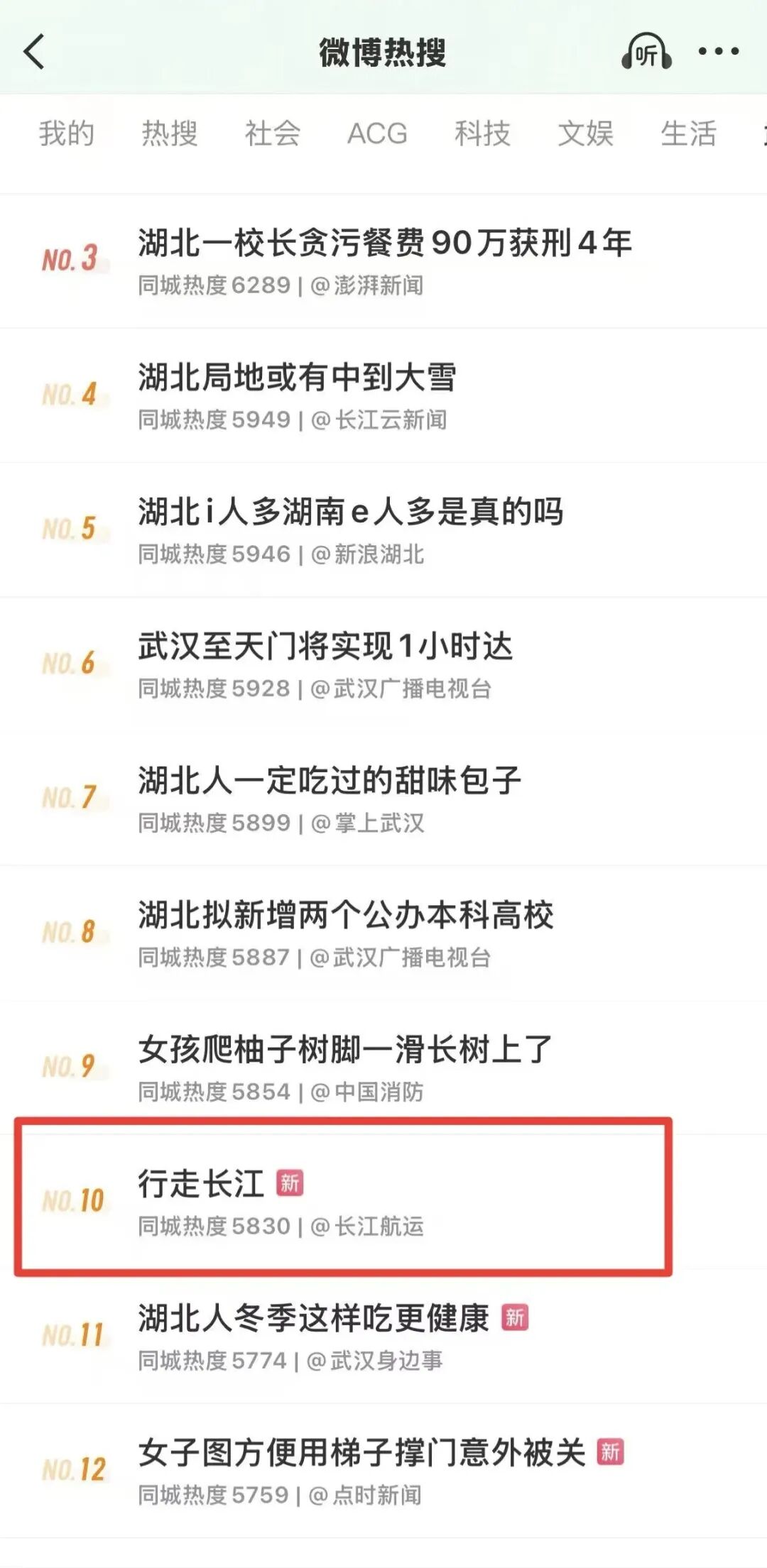The height and width of the screenshot is (1568, 767).
Task: Open the 行走长江 trending topic
Action: tap(201, 1184)
